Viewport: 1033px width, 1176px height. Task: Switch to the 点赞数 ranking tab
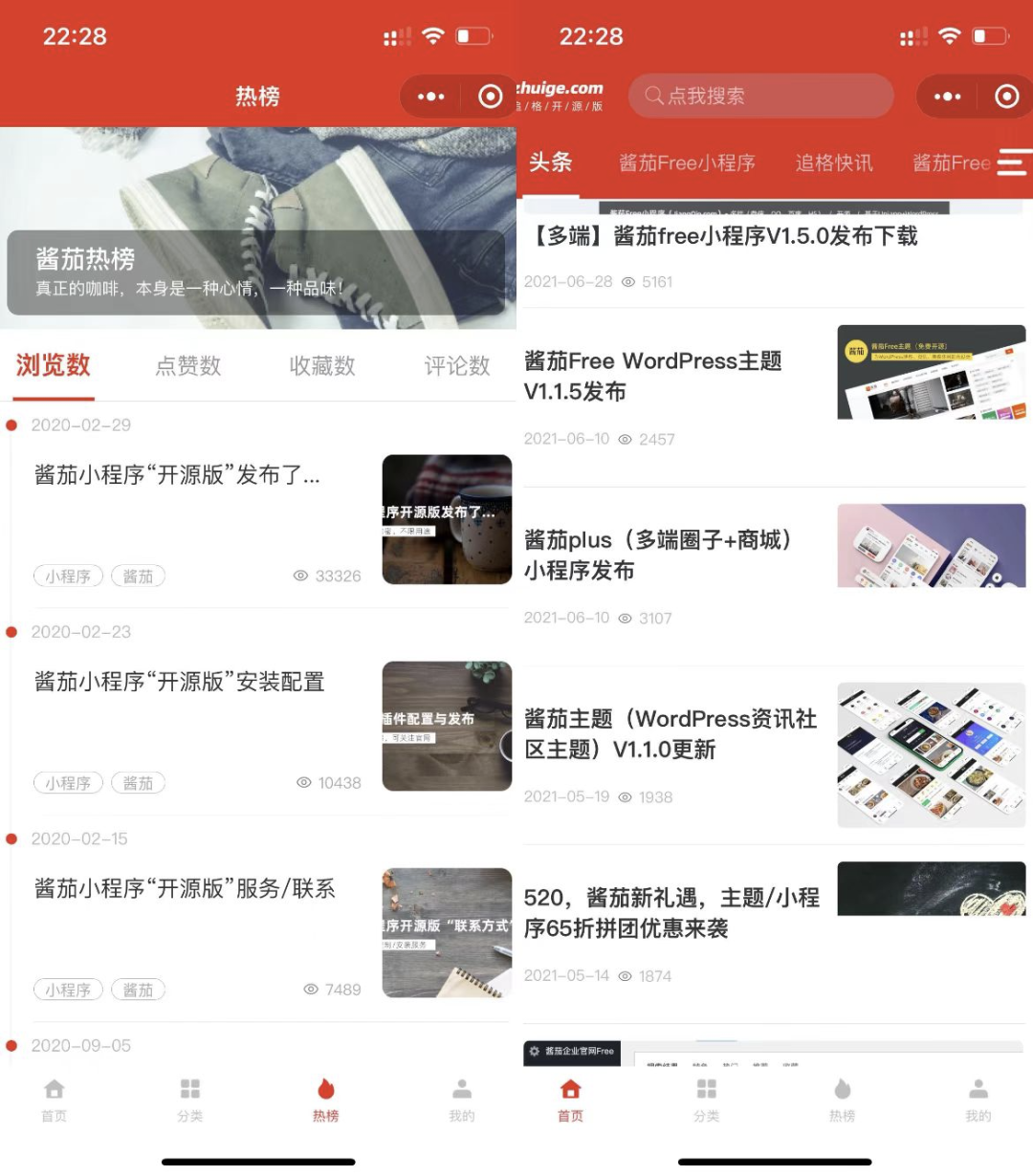[188, 365]
